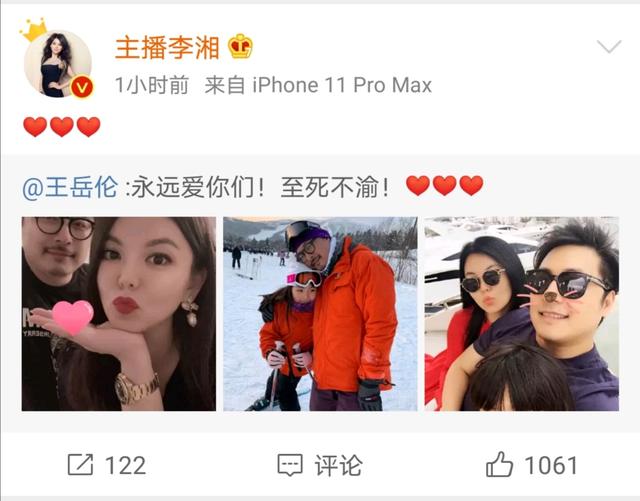Tap the username 主播李湘
Viewport: 640px width, 501px height.
[x=168, y=47]
